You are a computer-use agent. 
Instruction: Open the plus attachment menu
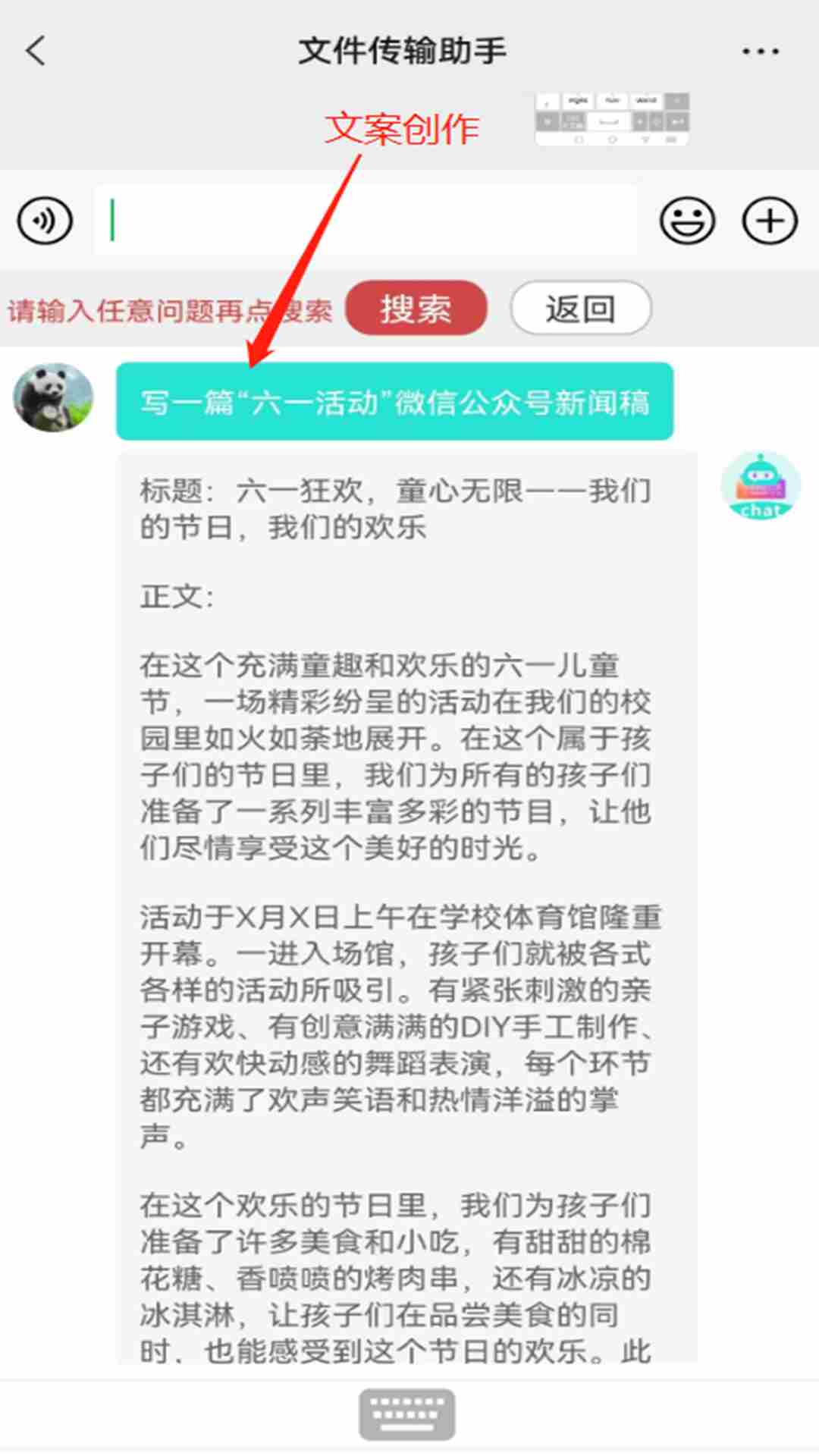pos(770,221)
